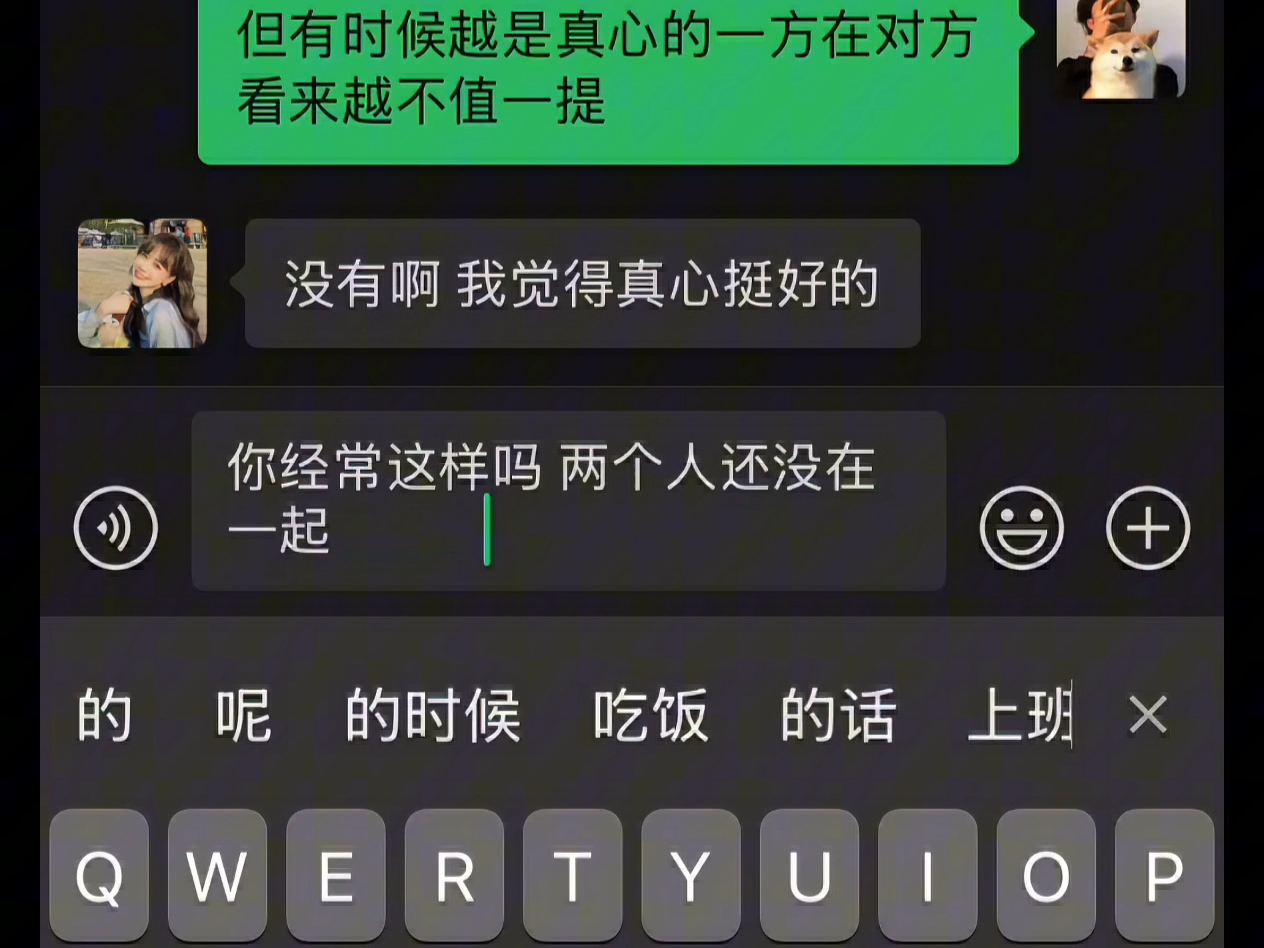The height and width of the screenshot is (948, 1264).
Task: Open the emoji sticker panel
Action: click(x=1021, y=528)
